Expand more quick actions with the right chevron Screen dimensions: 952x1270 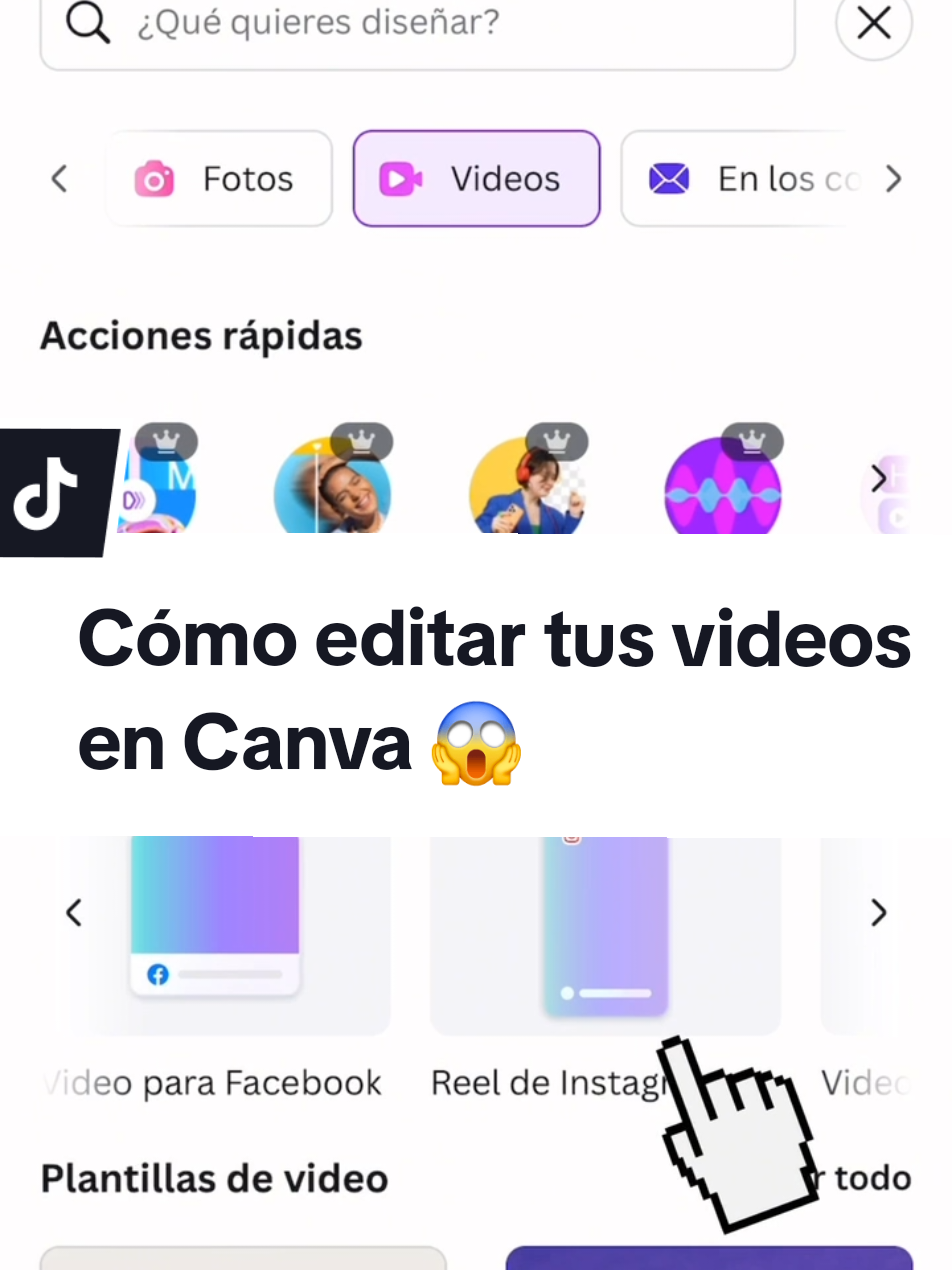[x=880, y=478]
